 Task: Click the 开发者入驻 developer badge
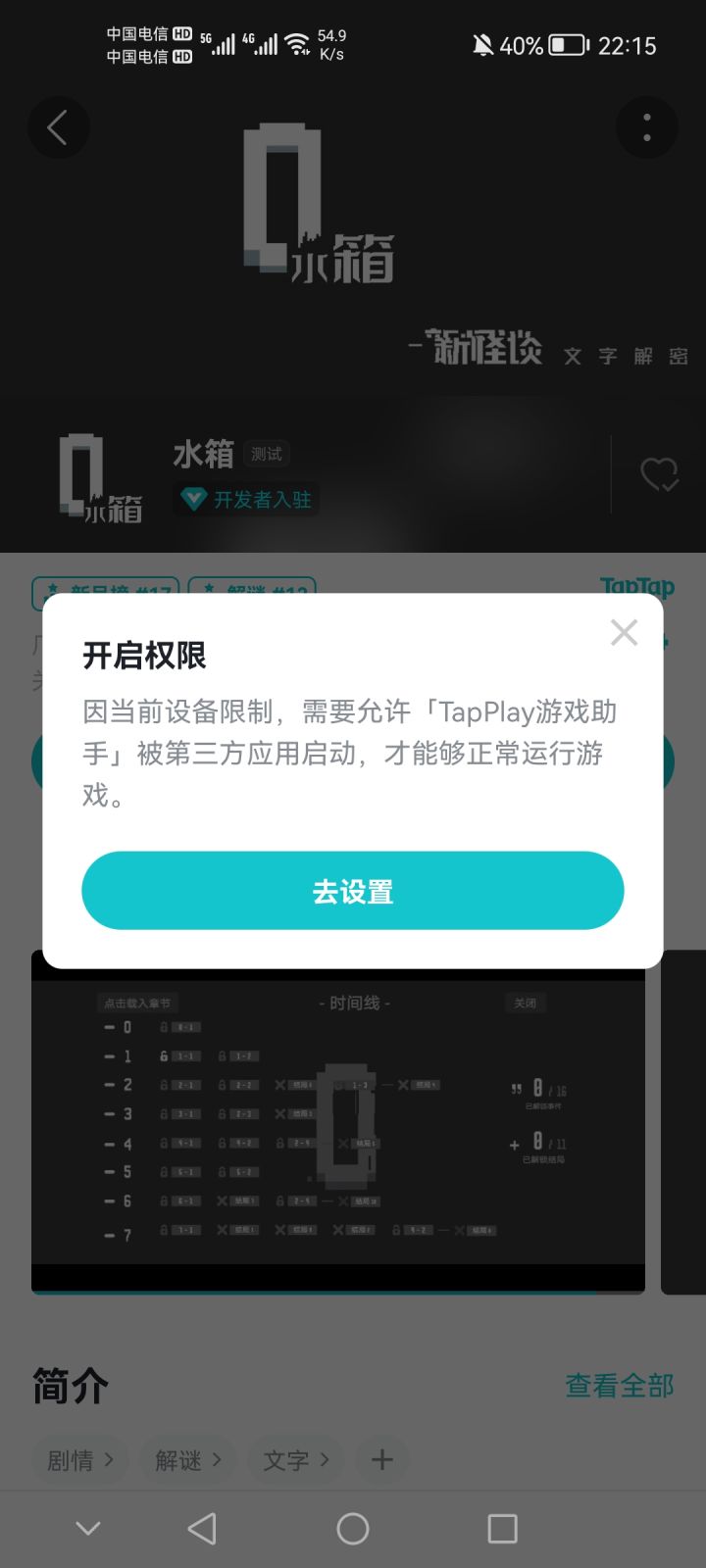246,500
